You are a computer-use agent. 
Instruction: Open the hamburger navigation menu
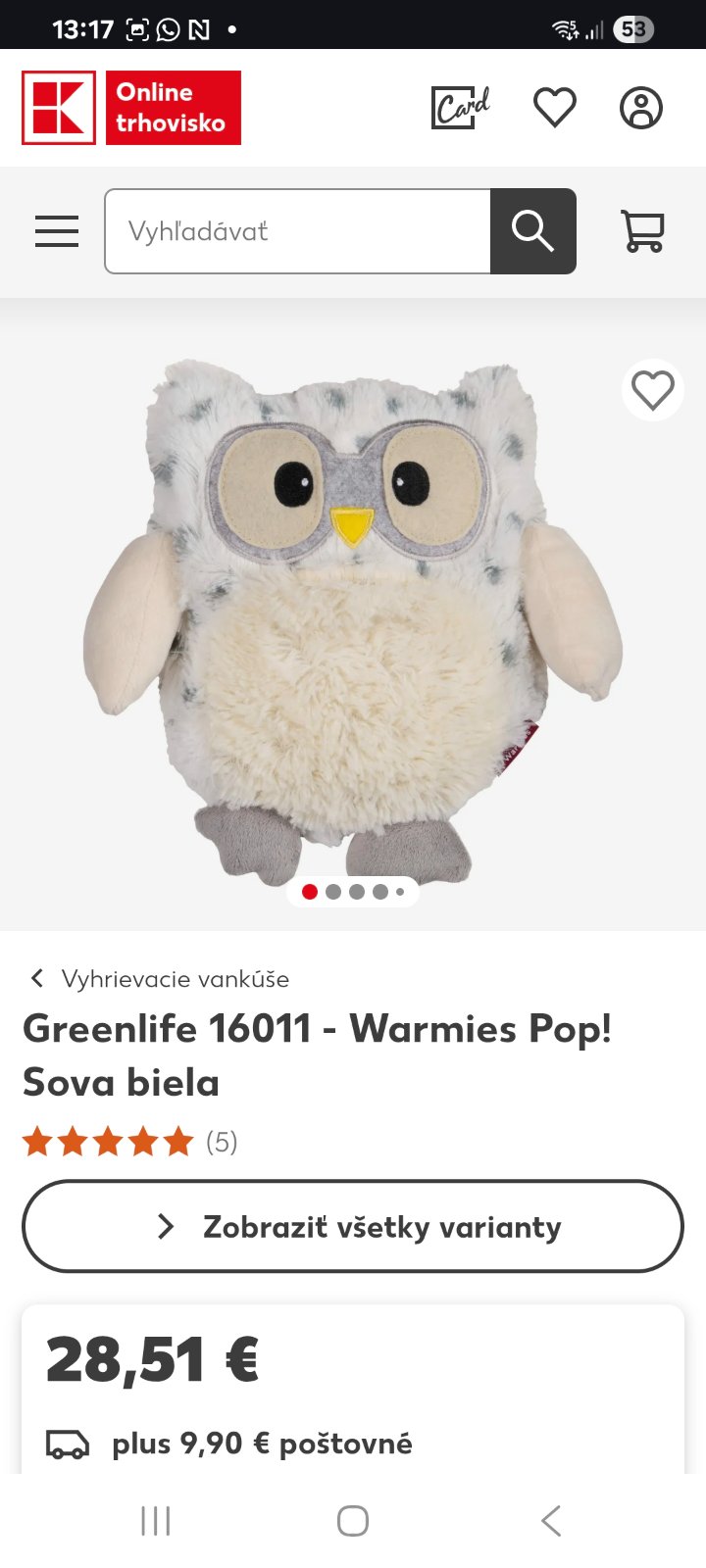click(57, 231)
